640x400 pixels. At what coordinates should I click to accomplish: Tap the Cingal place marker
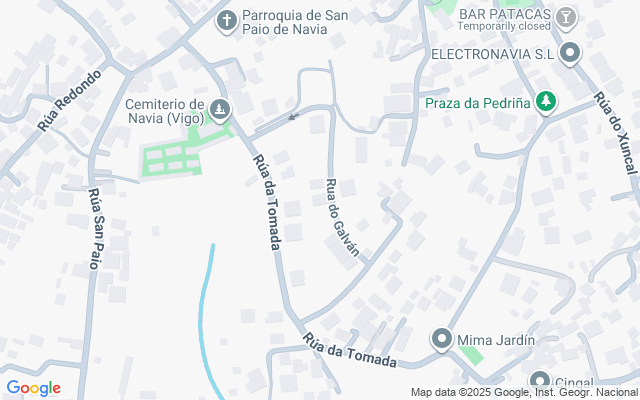point(541,381)
